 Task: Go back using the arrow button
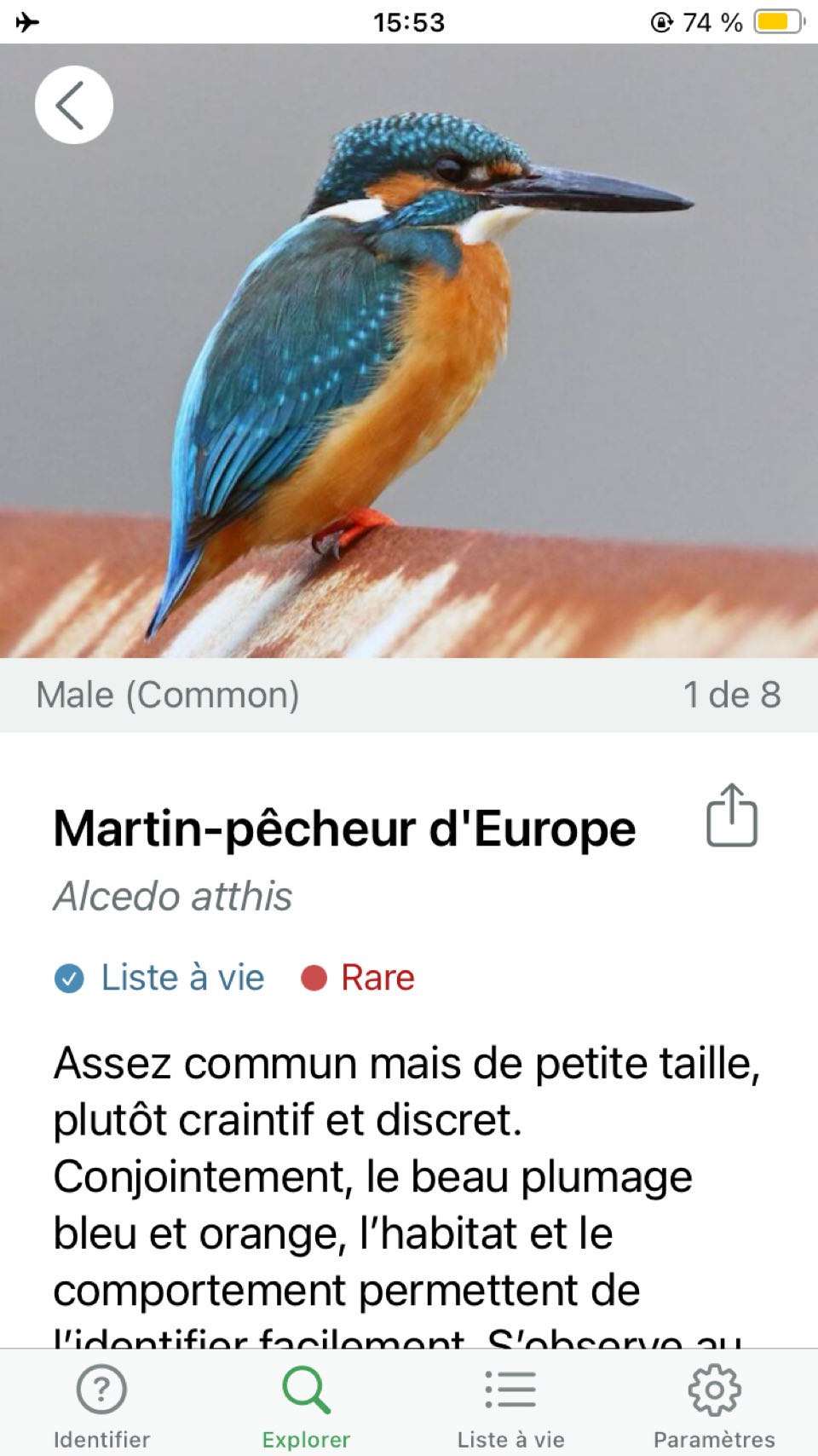point(73,105)
